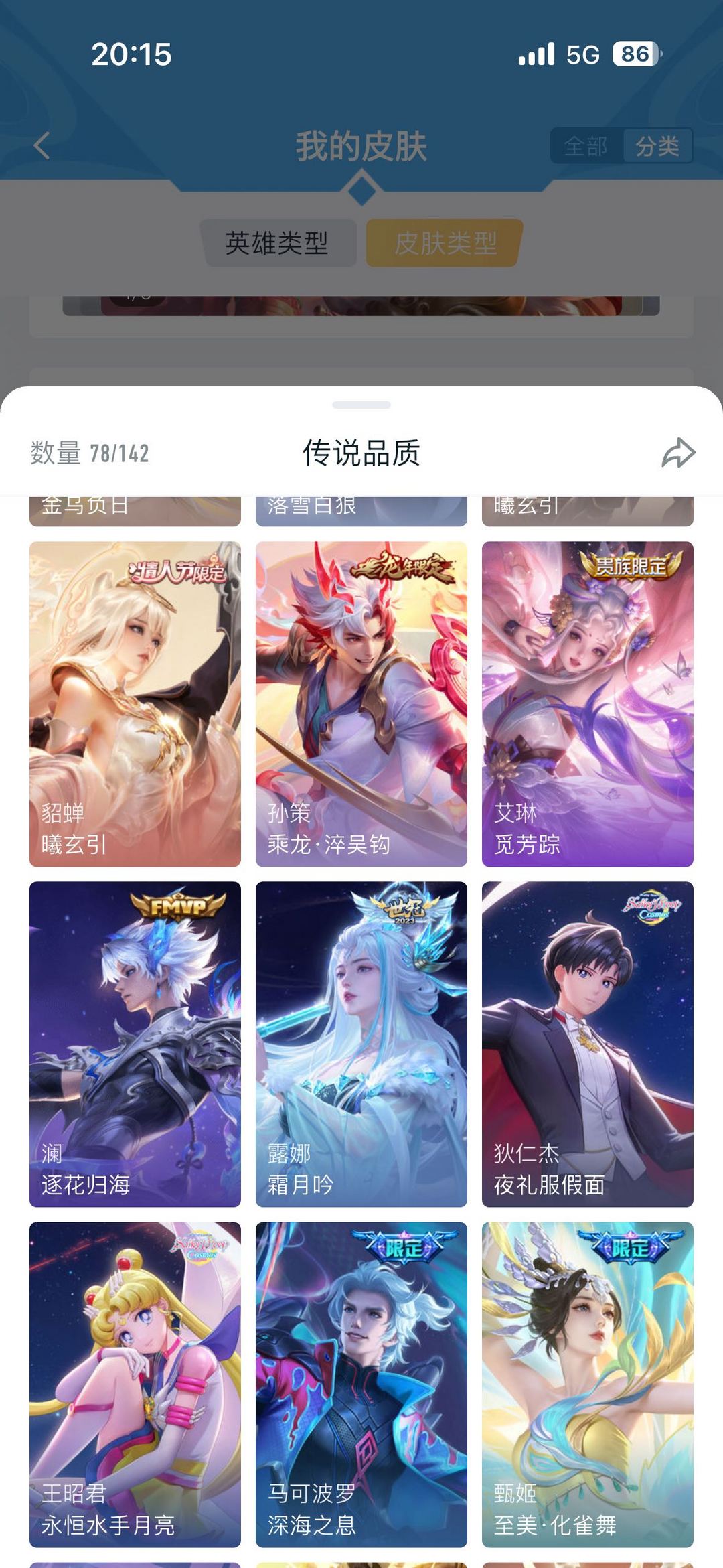Open 马可波罗 深海之息 skin card

[361, 1384]
